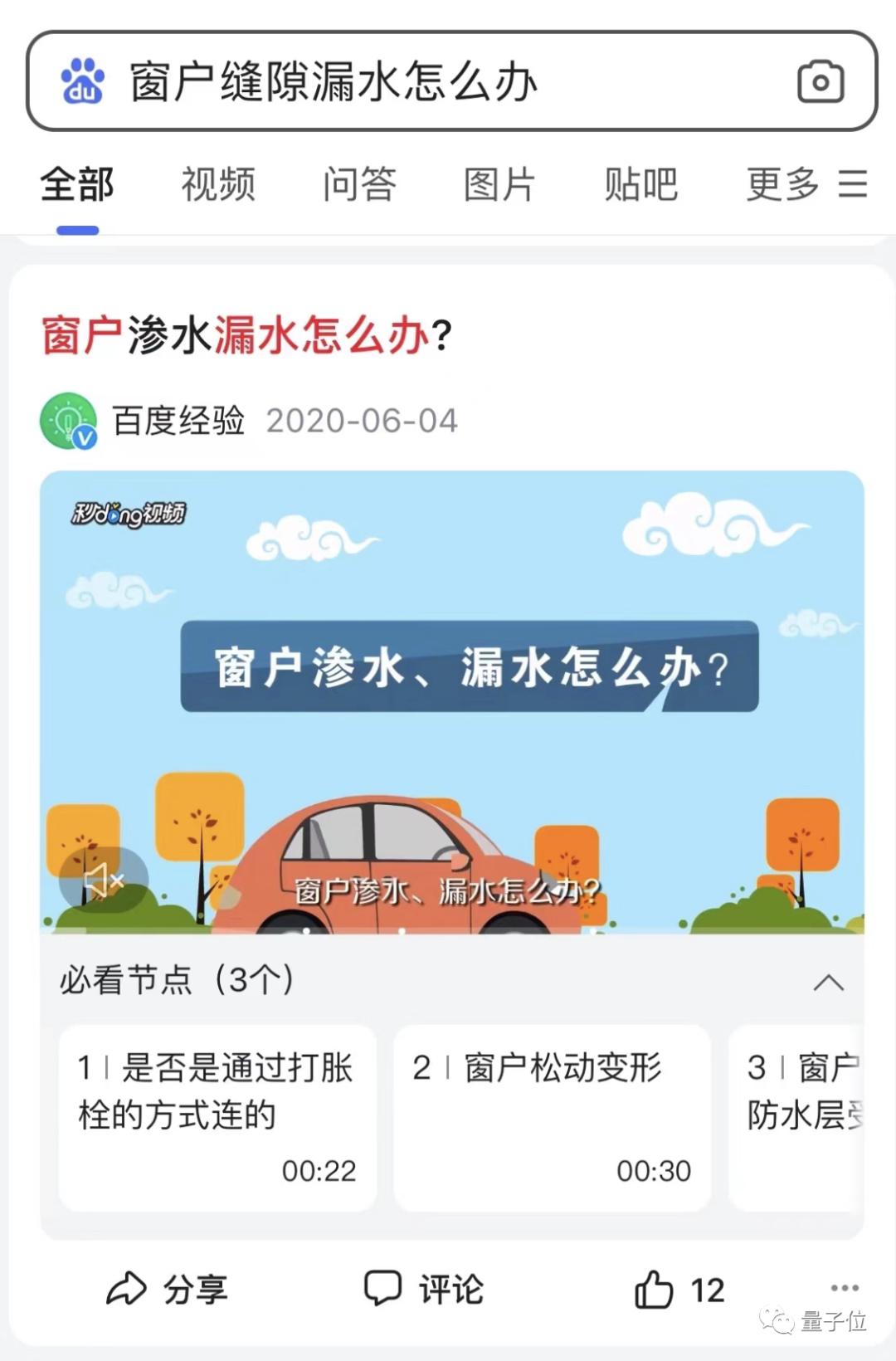Jump to node 1 是否是通过打胀栓的方式连的
This screenshot has height=1361, width=896.
click(217, 1117)
